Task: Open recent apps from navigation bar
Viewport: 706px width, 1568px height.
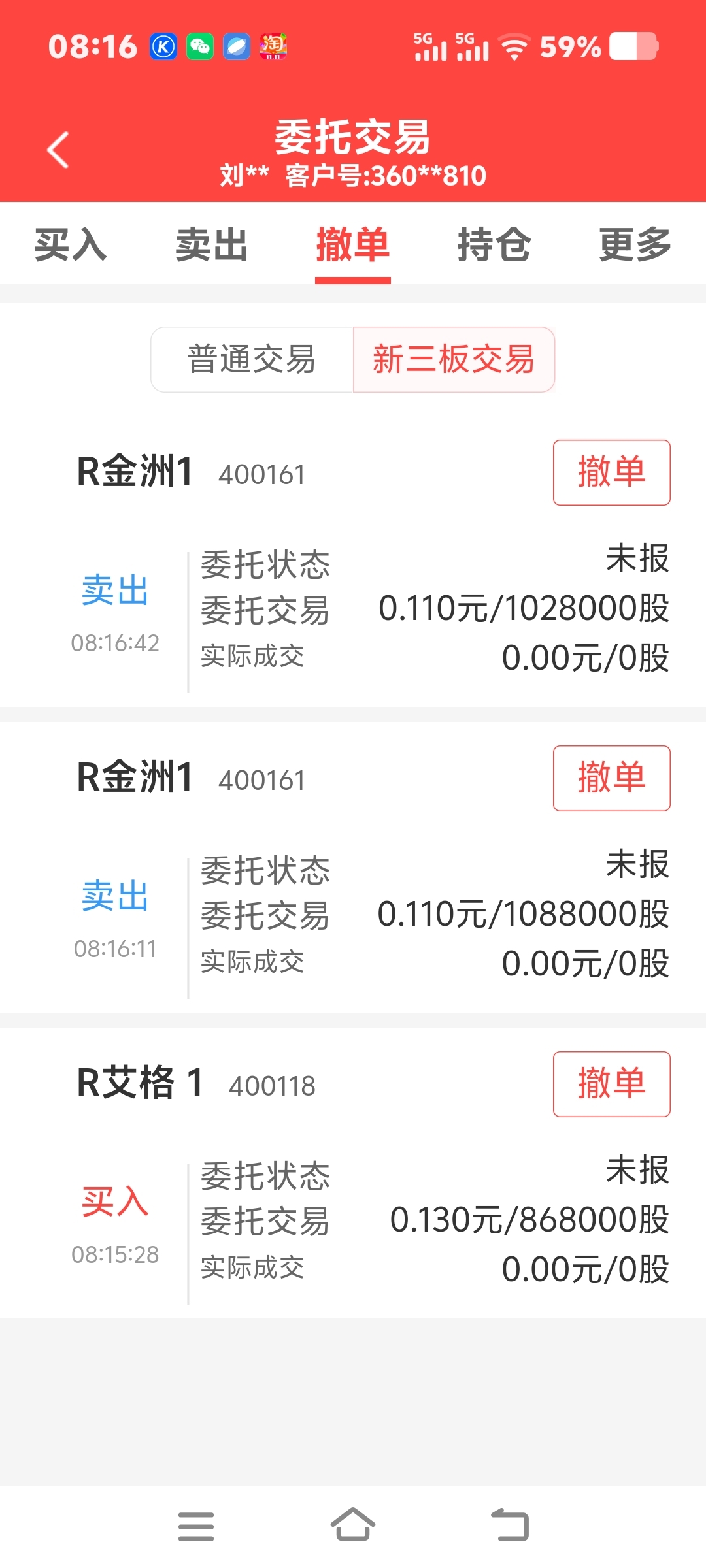Action: (x=196, y=1526)
